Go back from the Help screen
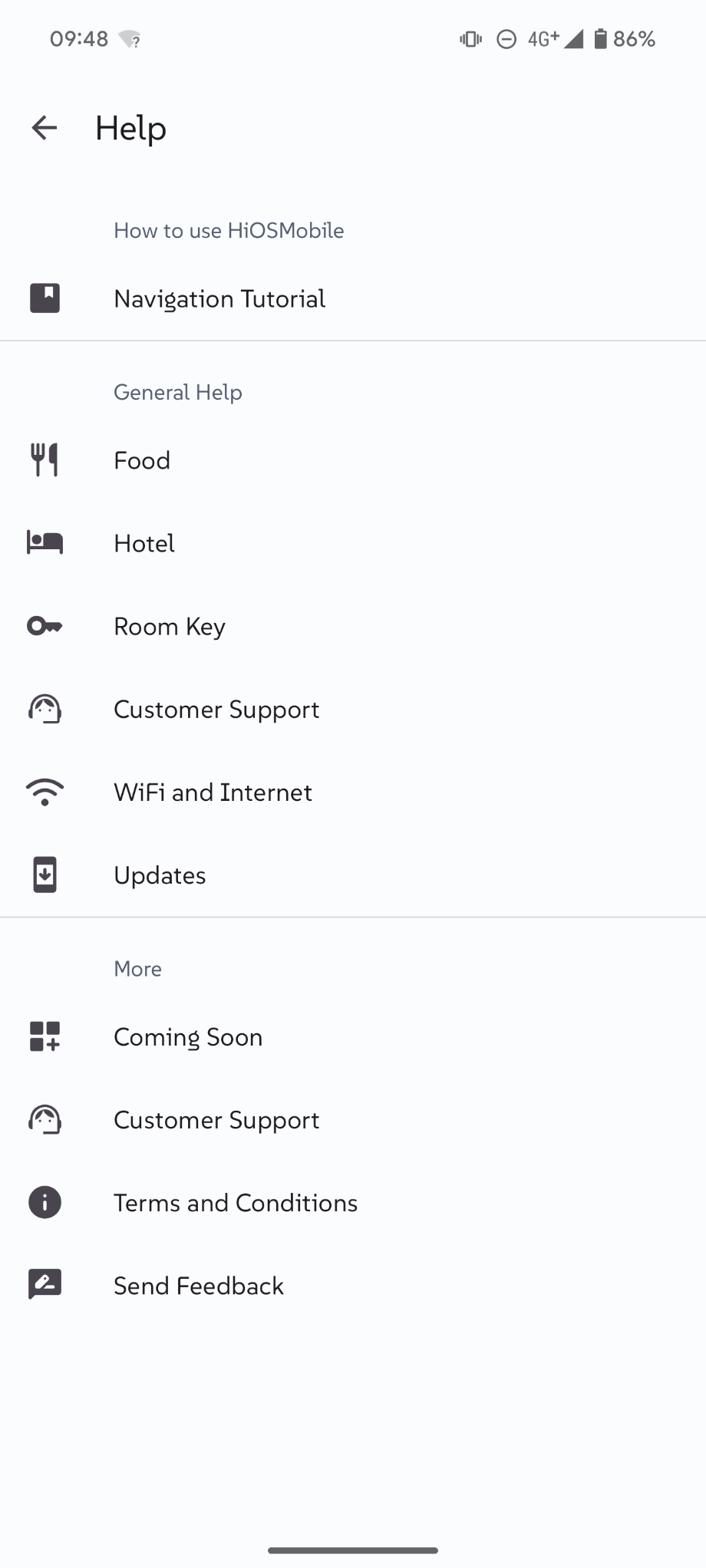Image resolution: width=706 pixels, height=1568 pixels. [x=45, y=128]
